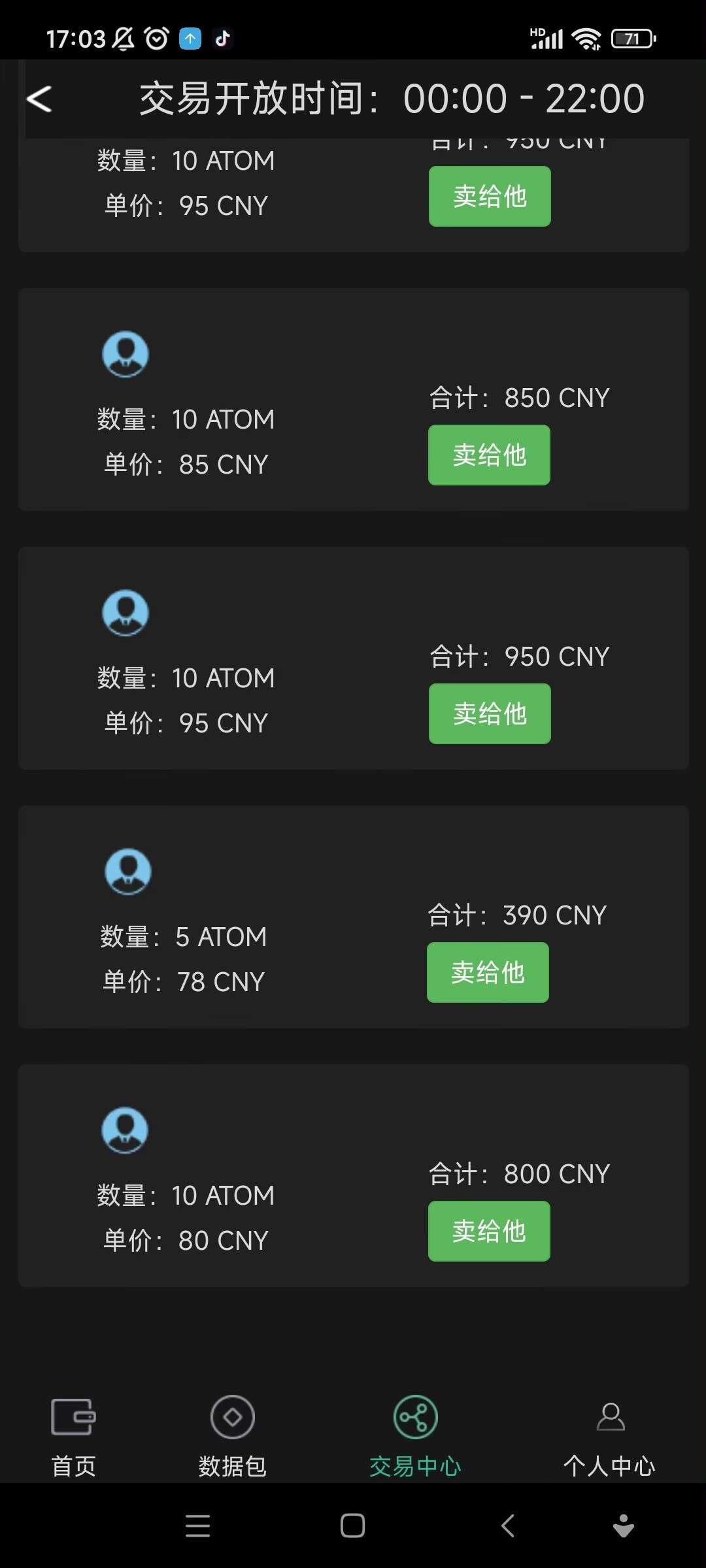Go back using the header arrow
The height and width of the screenshot is (1568, 706).
coord(39,99)
